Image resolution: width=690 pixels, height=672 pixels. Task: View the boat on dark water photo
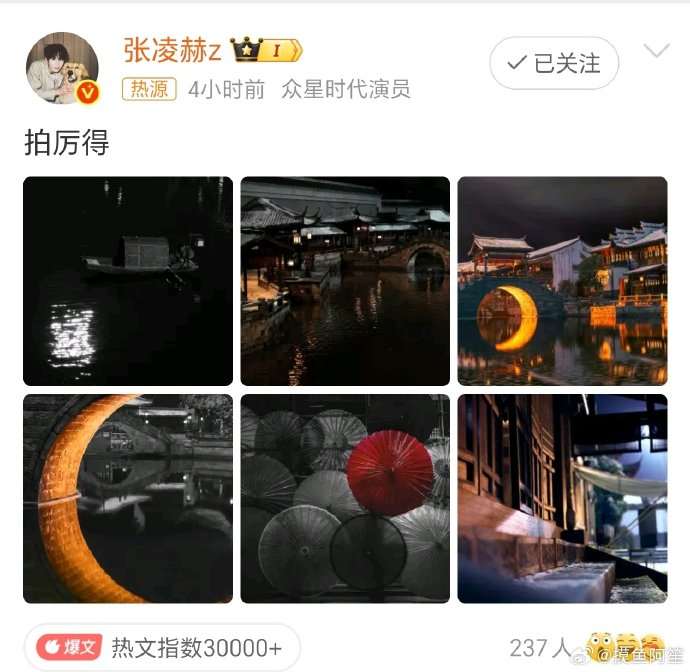[128, 281]
